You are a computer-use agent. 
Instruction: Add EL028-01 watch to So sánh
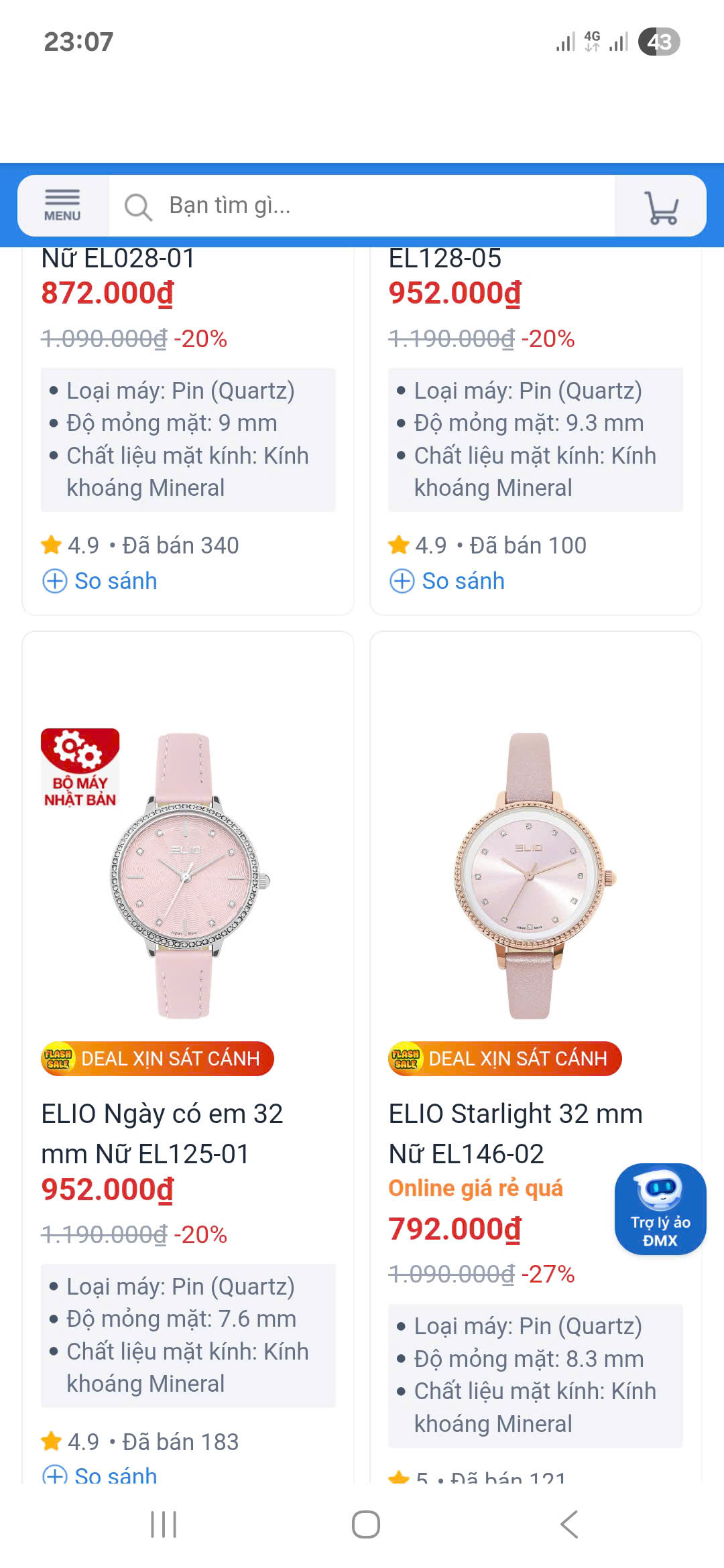101,581
